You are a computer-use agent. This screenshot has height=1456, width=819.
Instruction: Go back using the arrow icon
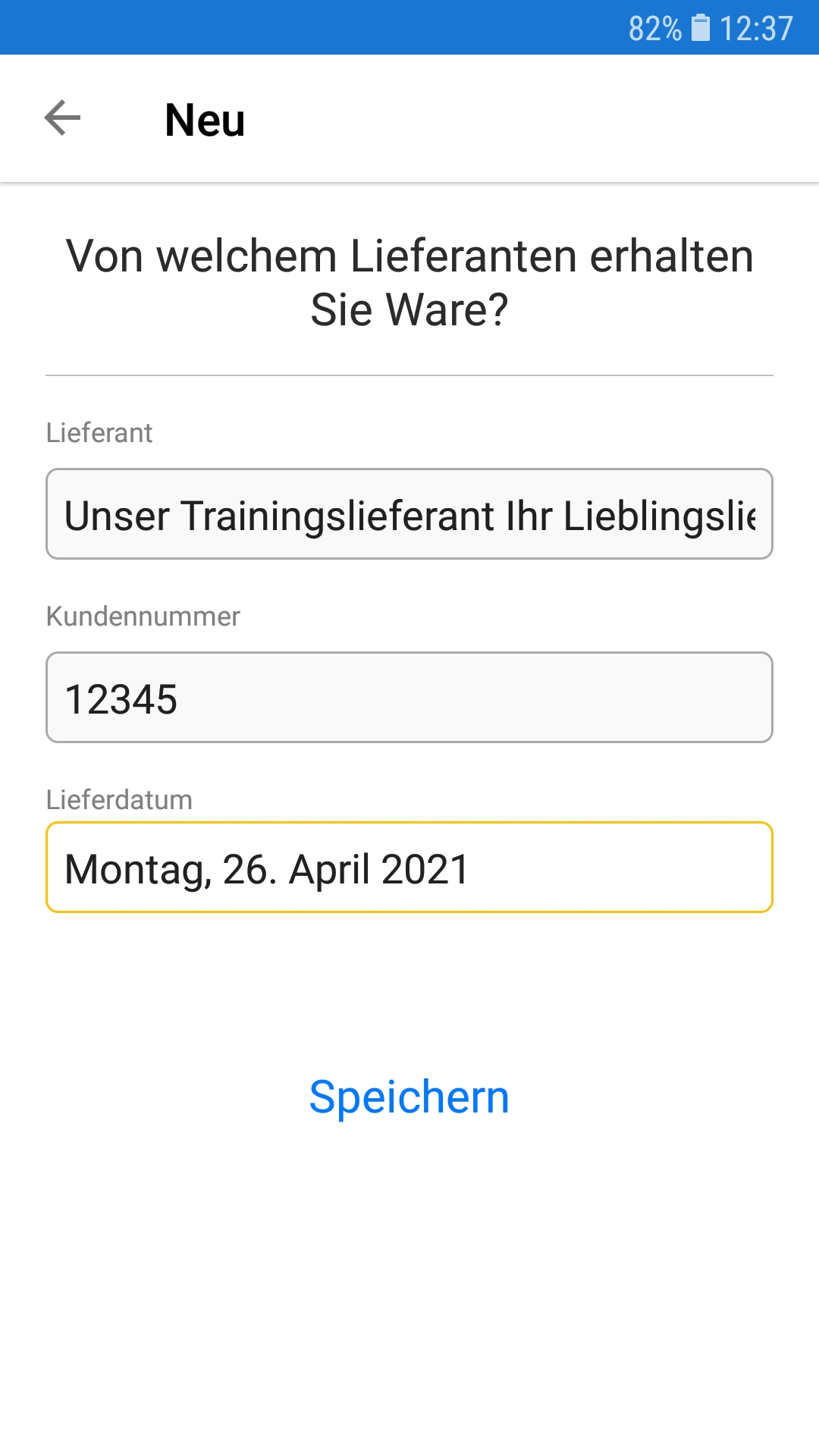tap(62, 118)
